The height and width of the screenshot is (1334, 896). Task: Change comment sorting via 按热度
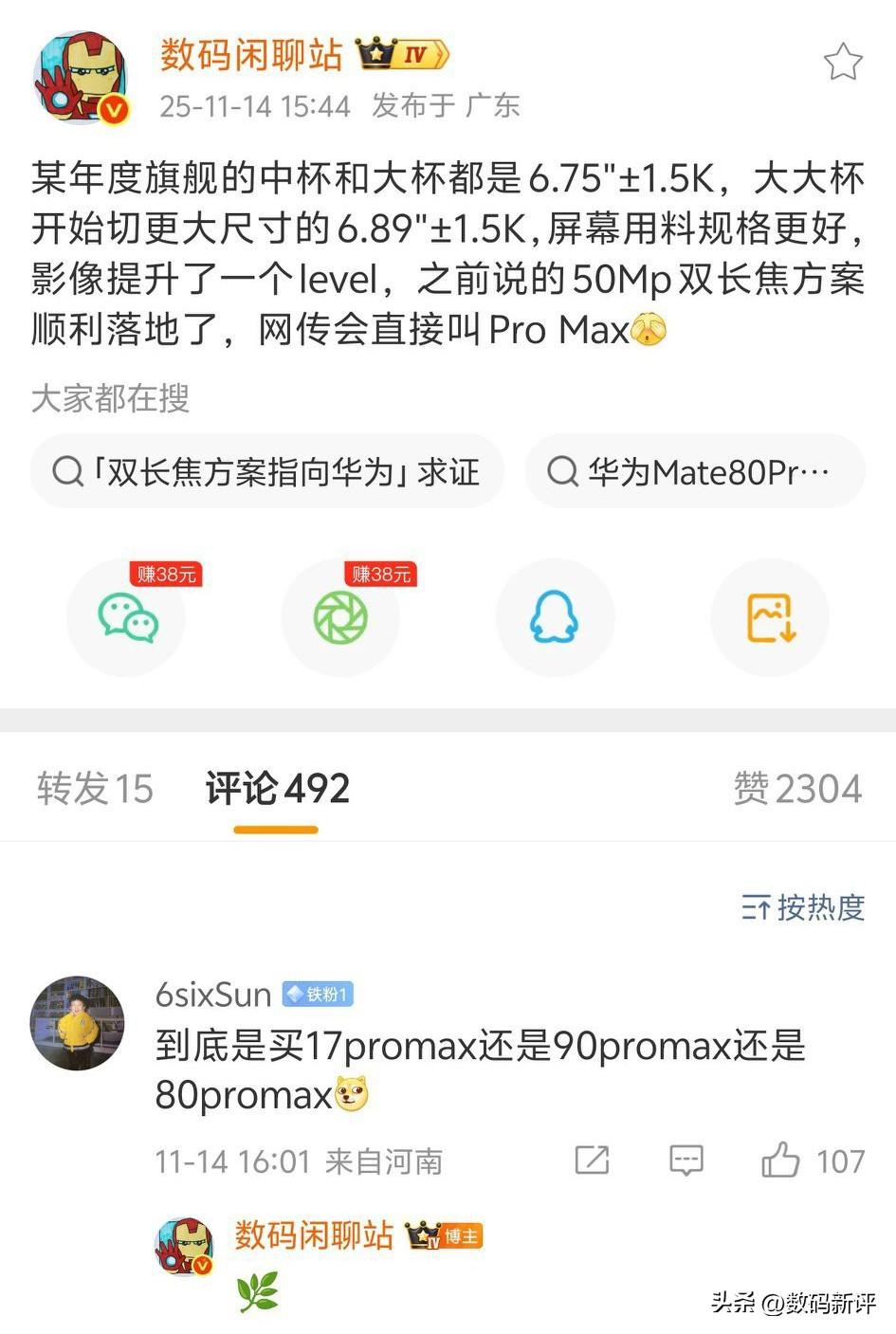pyautogui.click(x=803, y=907)
